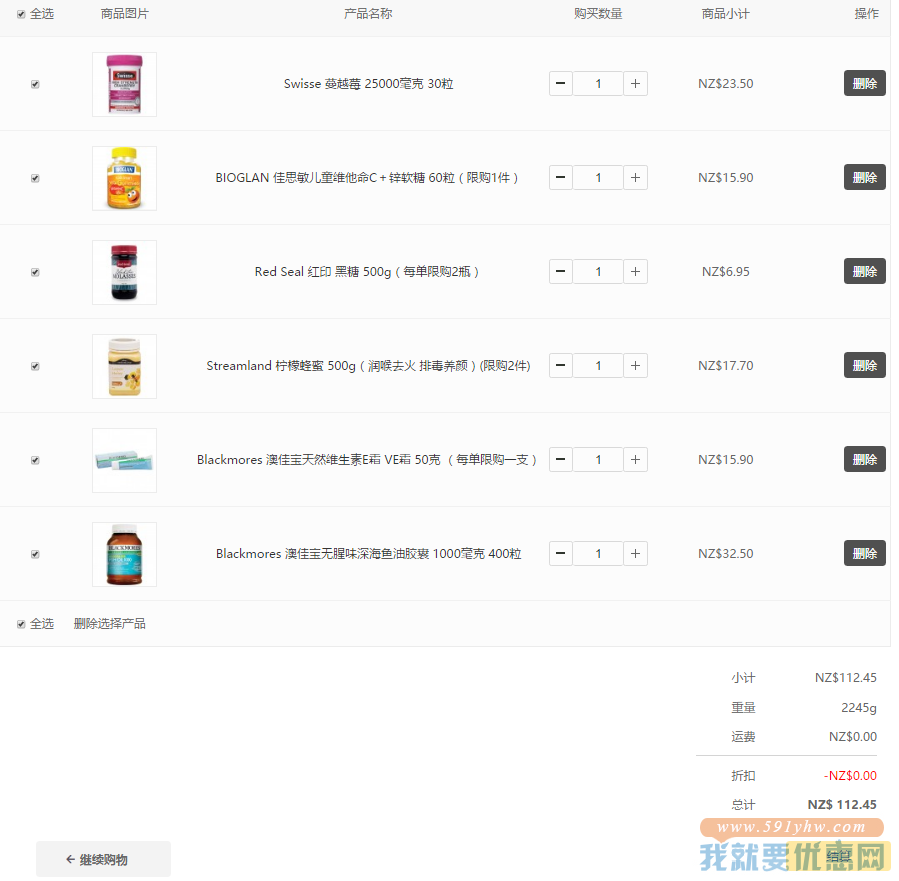Uncheck the BIOGLAN 佳思敏 item checkbox
Image resolution: width=899 pixels, height=881 pixels.
pyautogui.click(x=35, y=178)
